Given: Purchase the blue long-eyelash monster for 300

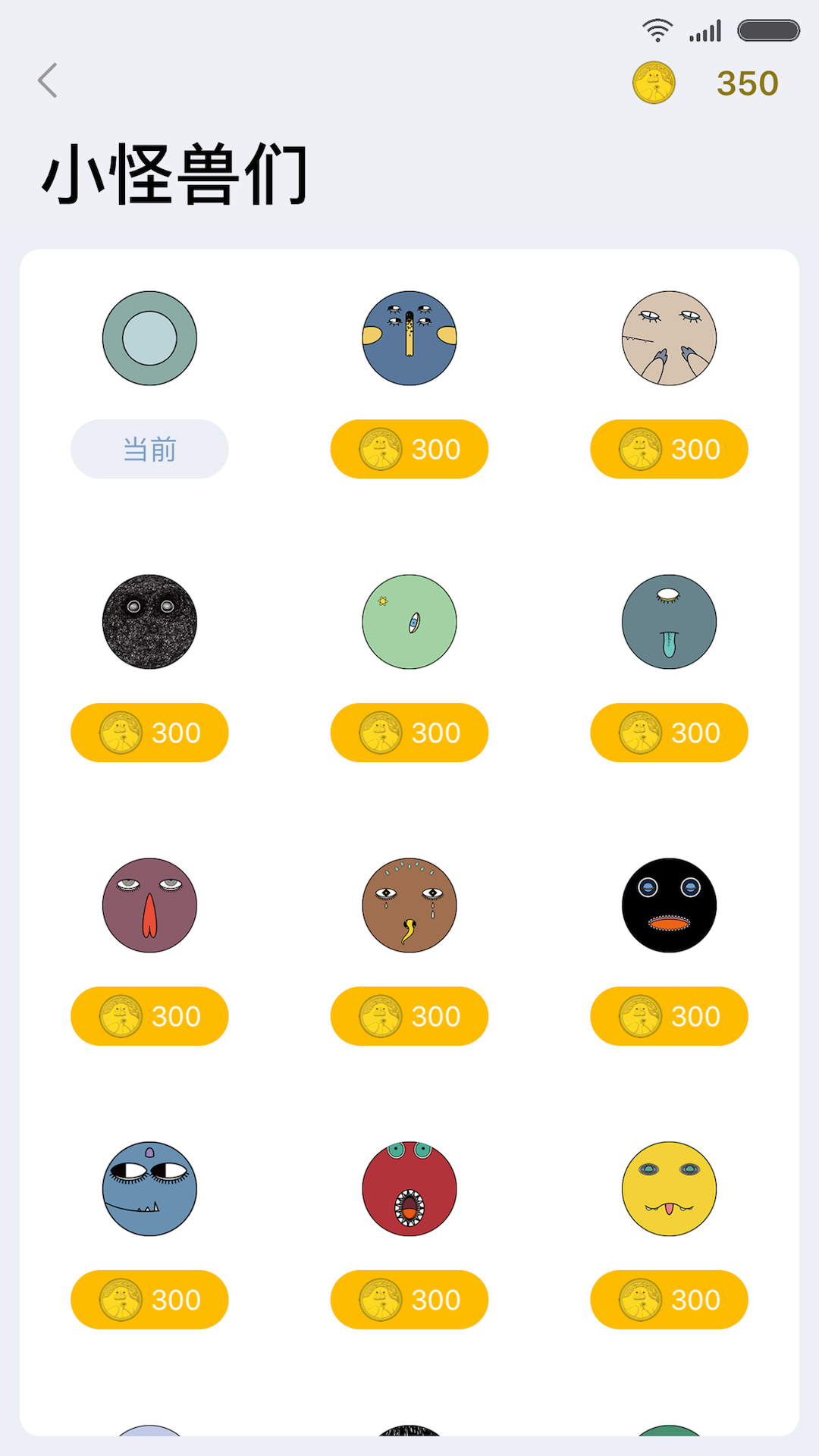Looking at the screenshot, I should 149,1300.
